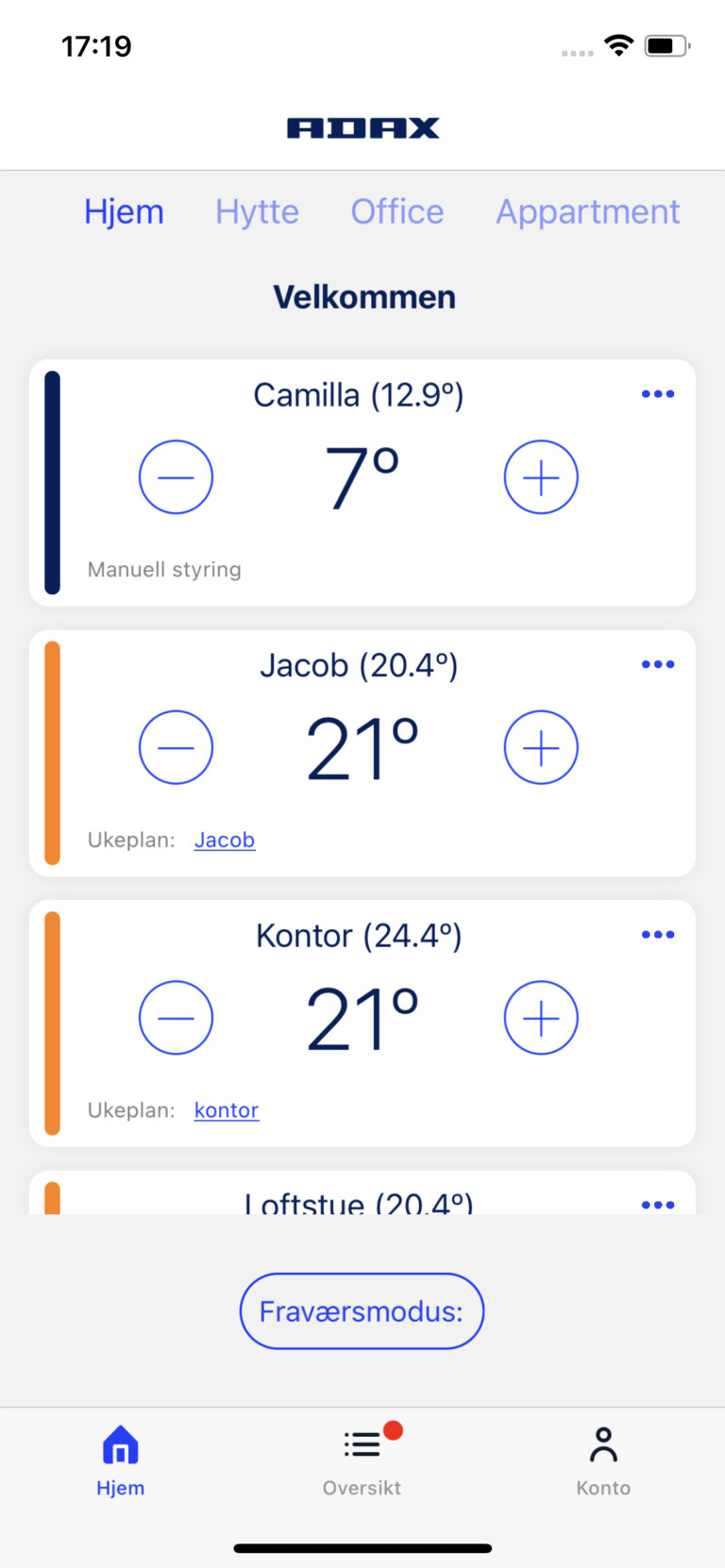Open the Konto tab
Viewport: 725px width, 1568px height.
603,1460
